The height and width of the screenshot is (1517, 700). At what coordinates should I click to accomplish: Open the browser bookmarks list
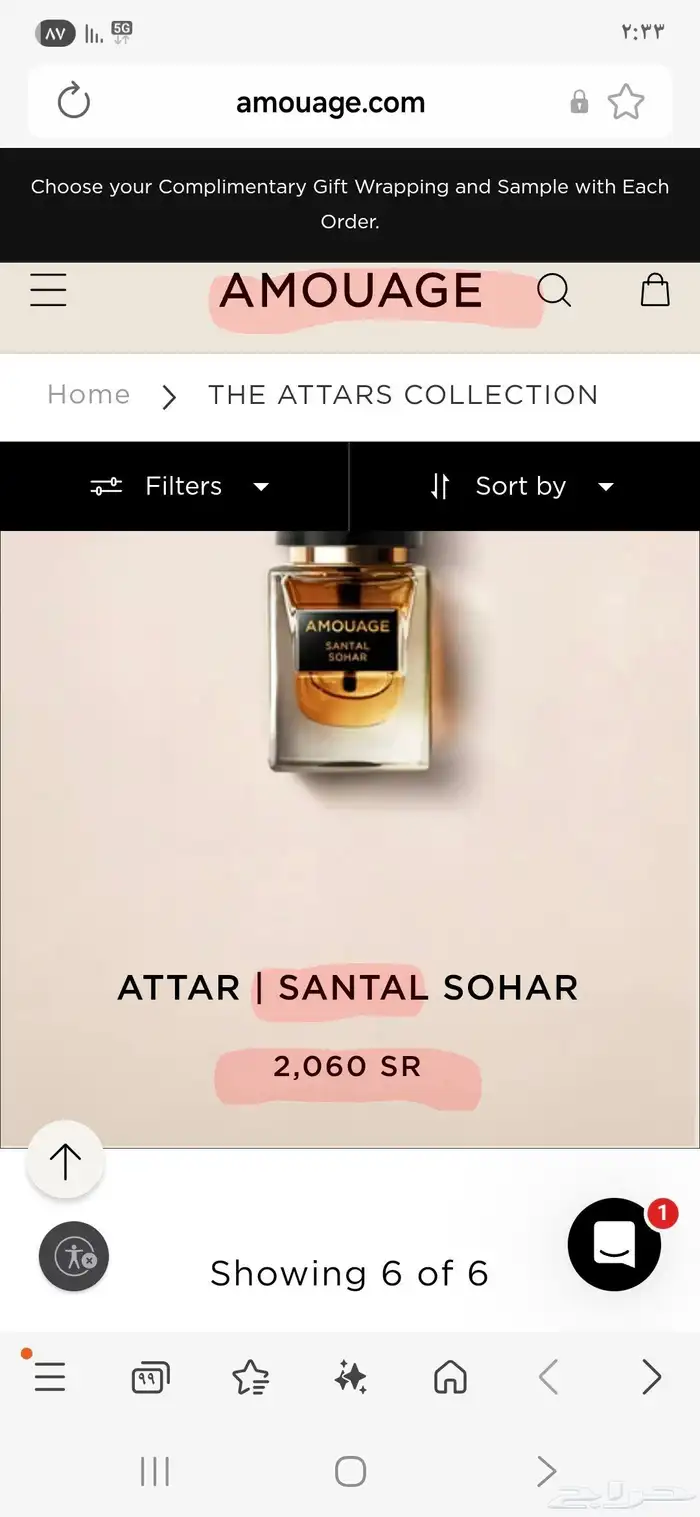coord(250,1378)
